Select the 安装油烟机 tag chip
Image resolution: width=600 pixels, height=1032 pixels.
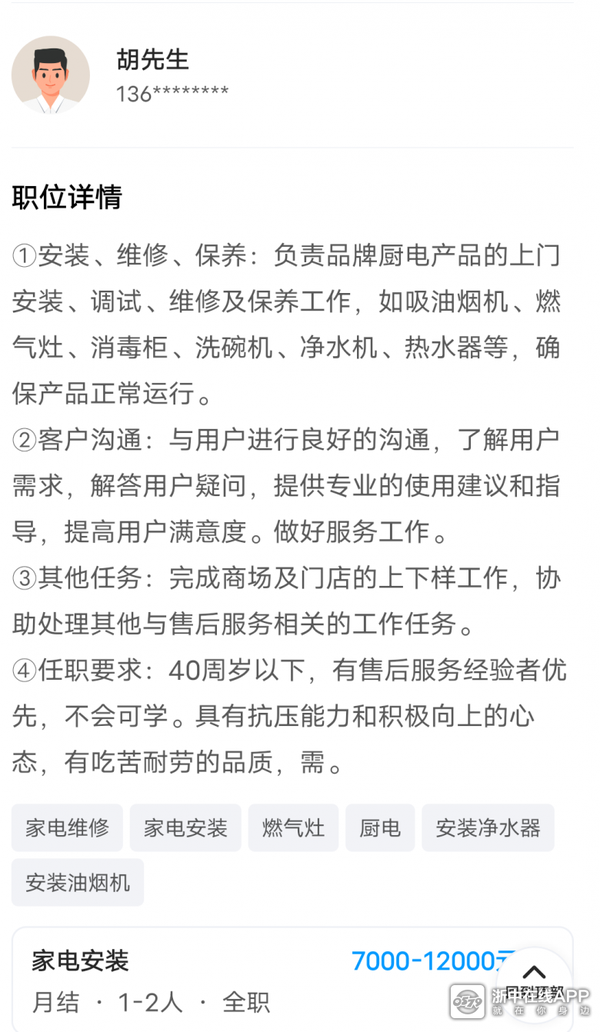tap(77, 882)
